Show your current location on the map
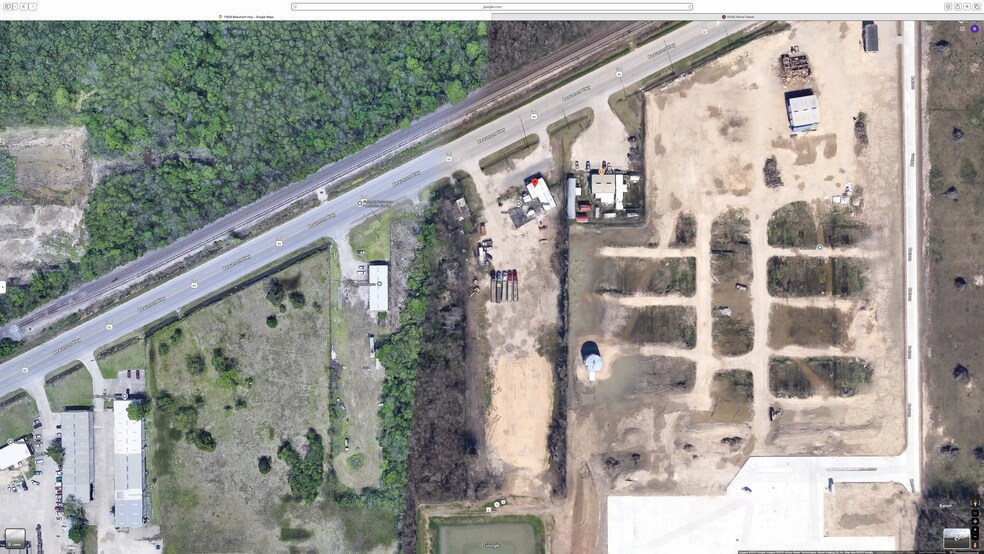Viewport: 984px width, 554px height. [975, 522]
